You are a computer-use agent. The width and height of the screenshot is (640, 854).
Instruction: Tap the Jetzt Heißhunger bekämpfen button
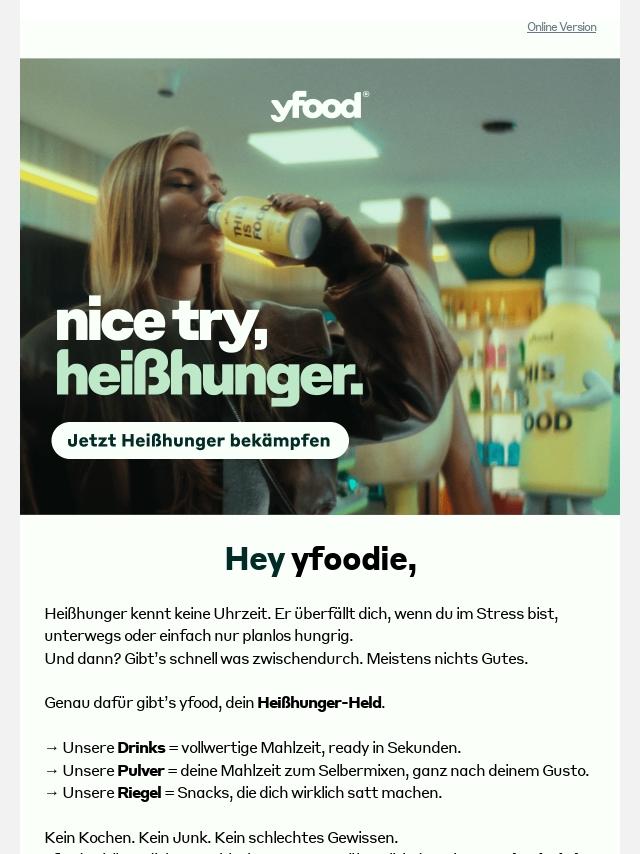(199, 440)
